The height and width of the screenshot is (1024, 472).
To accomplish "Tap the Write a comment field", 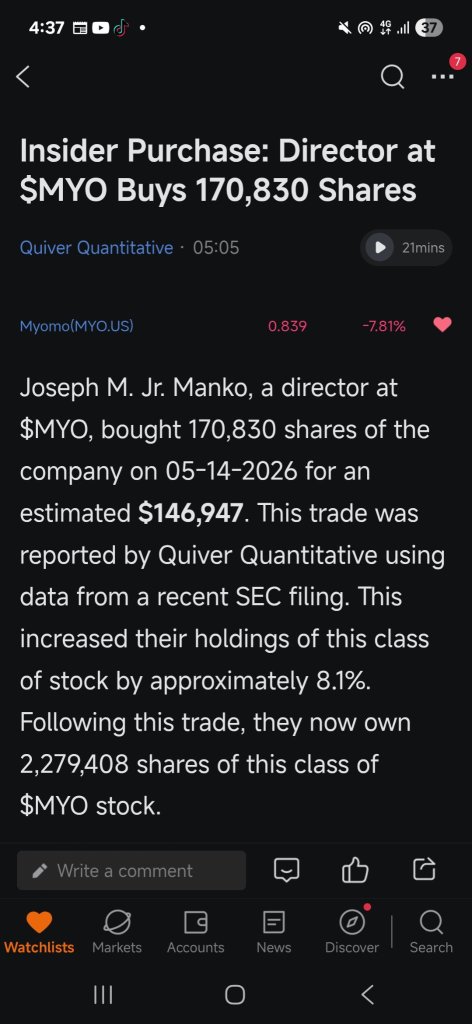I will pyautogui.click(x=131, y=870).
